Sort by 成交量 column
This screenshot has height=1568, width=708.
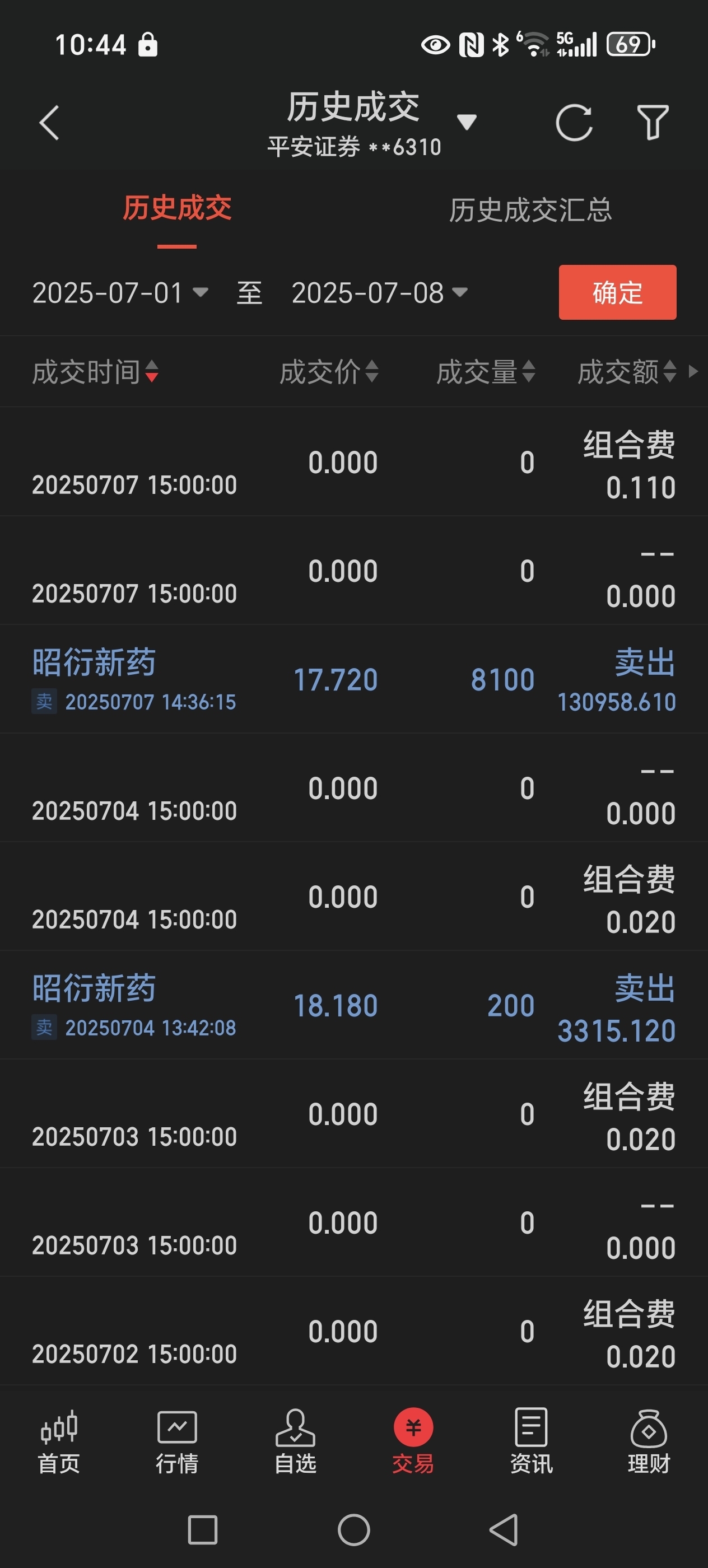point(486,371)
